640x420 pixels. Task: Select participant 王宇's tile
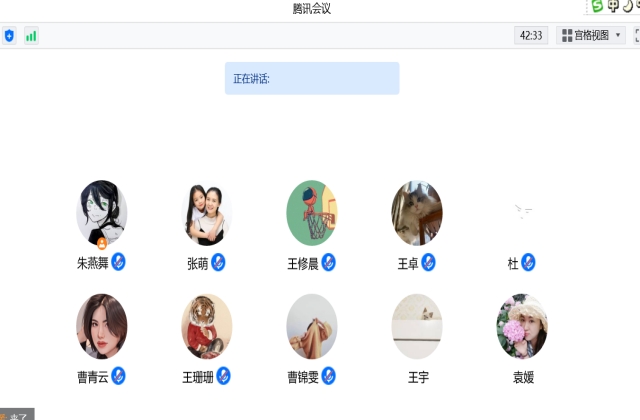(417, 326)
